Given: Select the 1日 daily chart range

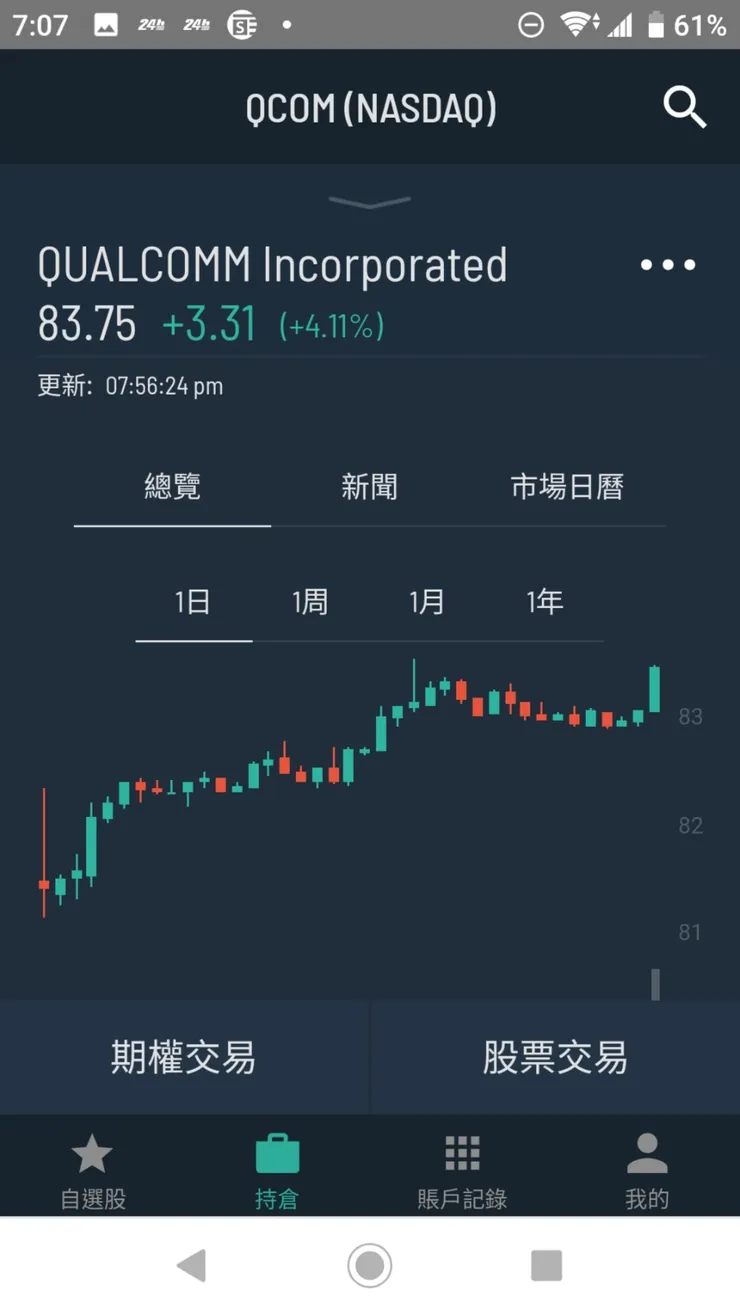Looking at the screenshot, I should pyautogui.click(x=193, y=601).
